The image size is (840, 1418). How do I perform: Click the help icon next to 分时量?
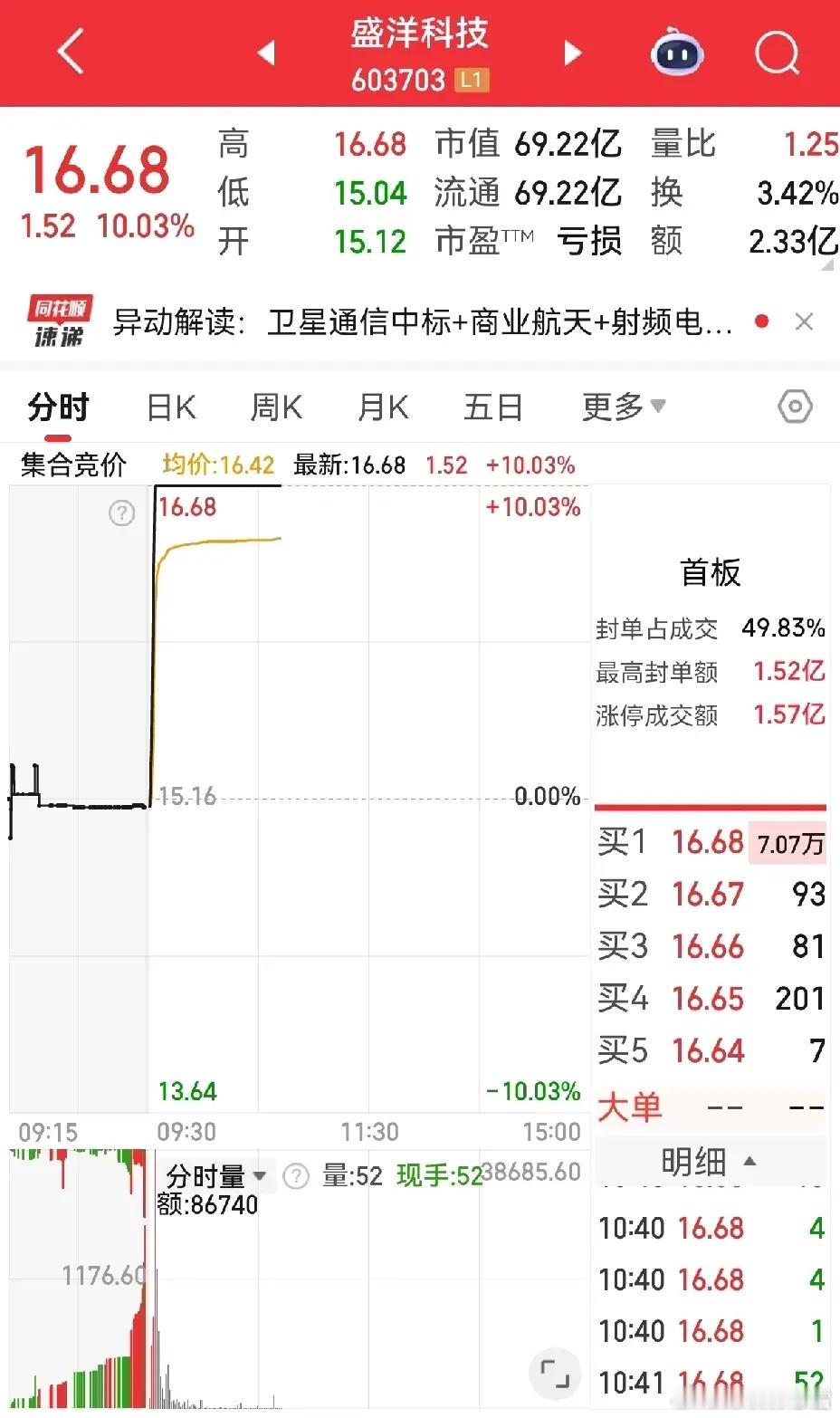(295, 1174)
